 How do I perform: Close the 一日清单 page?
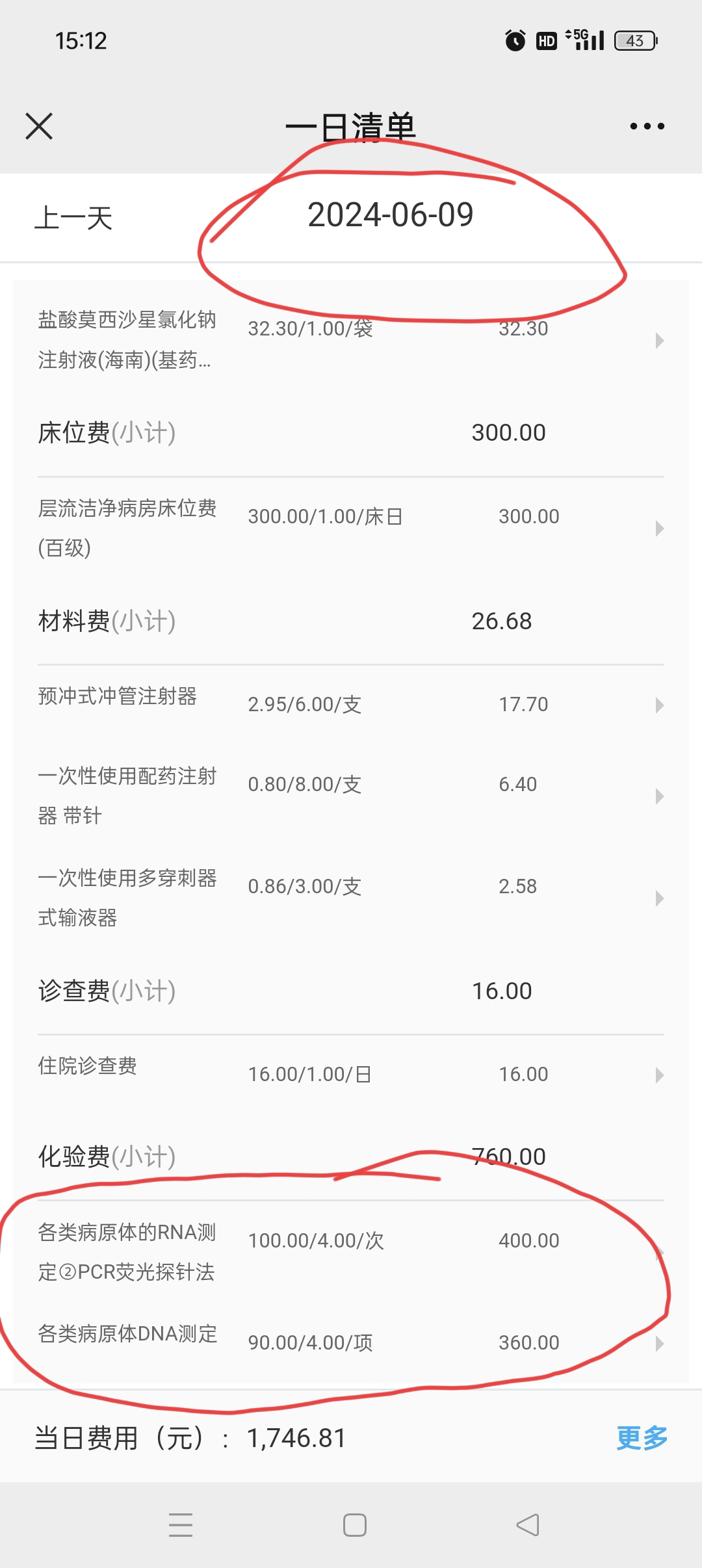39,126
